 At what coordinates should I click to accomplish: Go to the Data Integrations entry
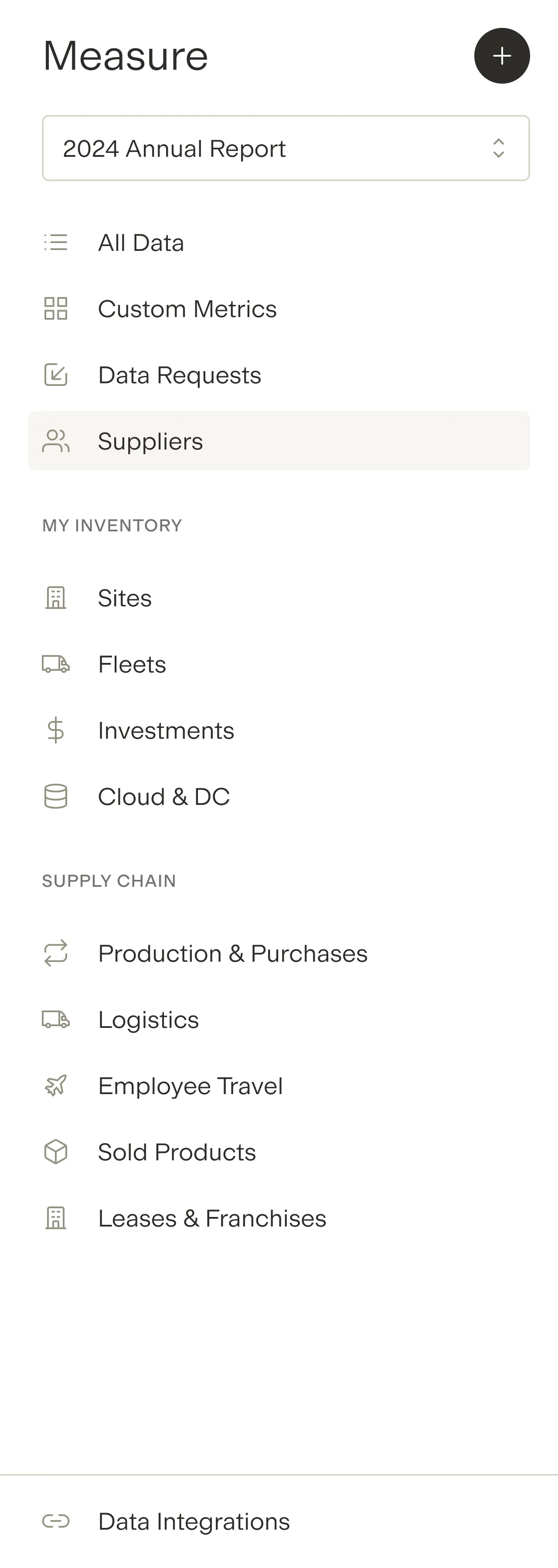194,1521
